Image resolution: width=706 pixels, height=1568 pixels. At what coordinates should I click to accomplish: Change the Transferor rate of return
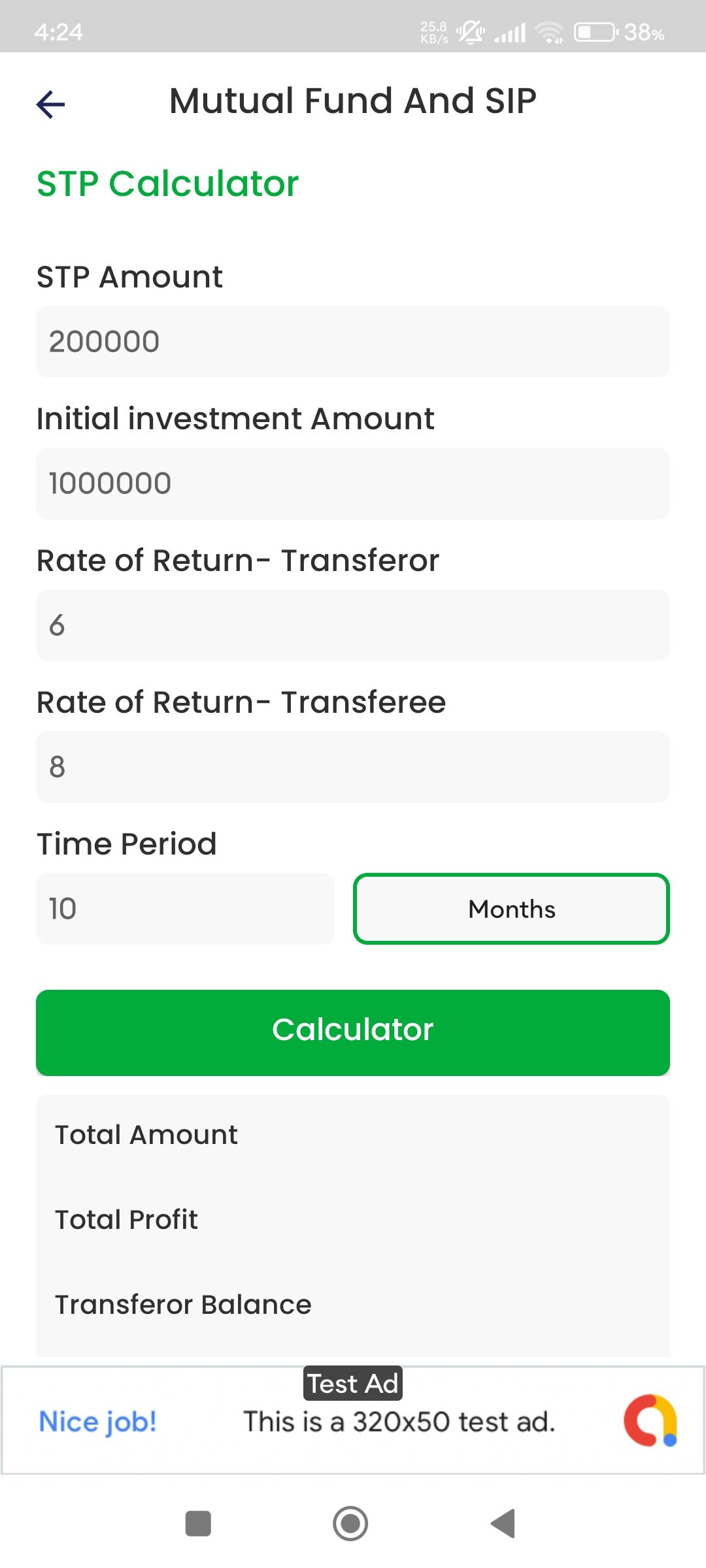click(353, 625)
